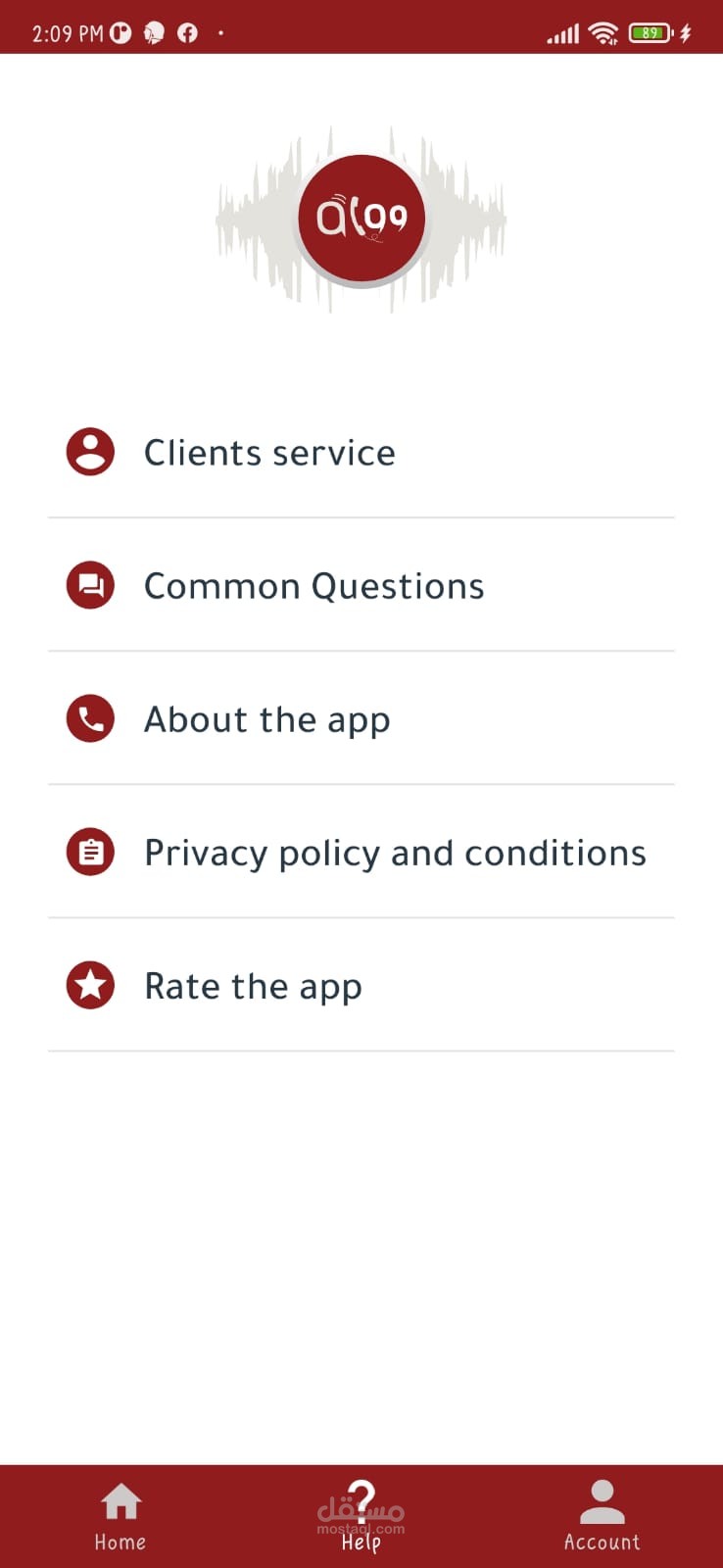Open Clients service

361,453
